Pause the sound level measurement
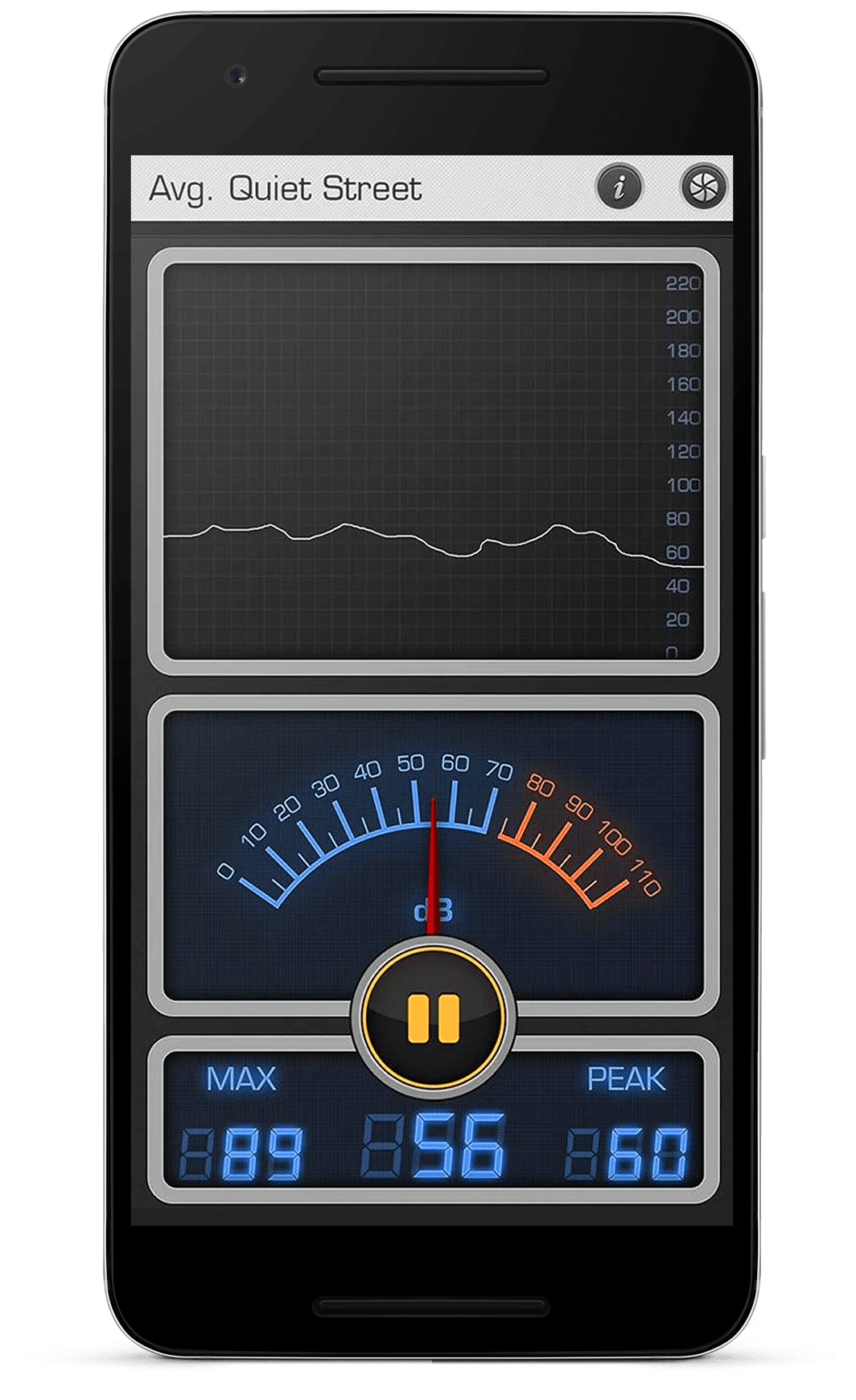Viewport: 856px width, 1400px height. [434, 1018]
